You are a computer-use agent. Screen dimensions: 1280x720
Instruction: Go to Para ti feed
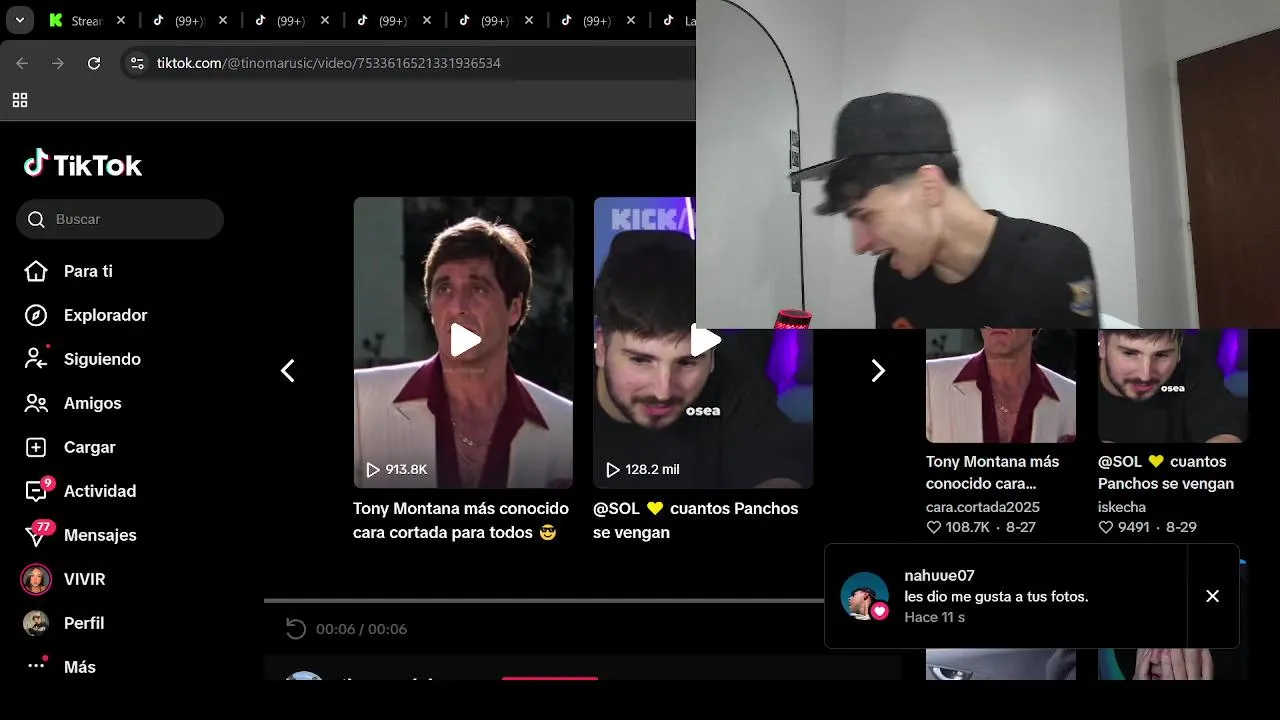point(87,271)
